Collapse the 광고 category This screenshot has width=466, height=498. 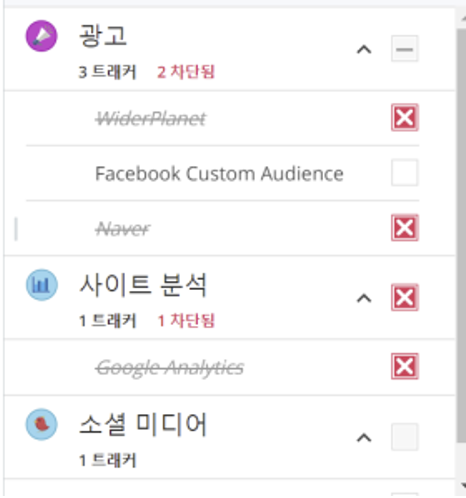click(364, 50)
